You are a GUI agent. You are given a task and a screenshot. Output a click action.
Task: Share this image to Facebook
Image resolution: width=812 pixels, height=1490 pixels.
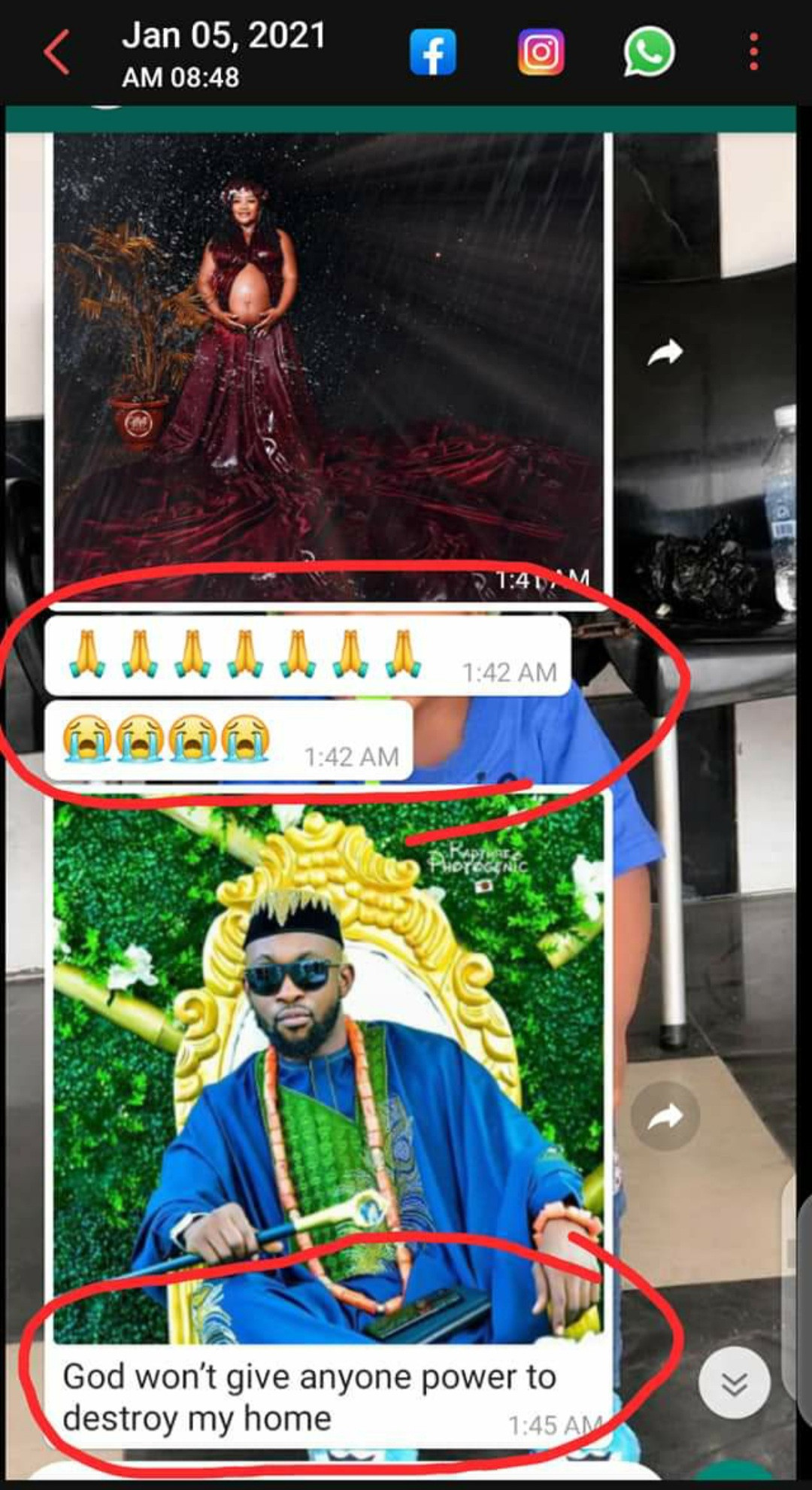(432, 52)
